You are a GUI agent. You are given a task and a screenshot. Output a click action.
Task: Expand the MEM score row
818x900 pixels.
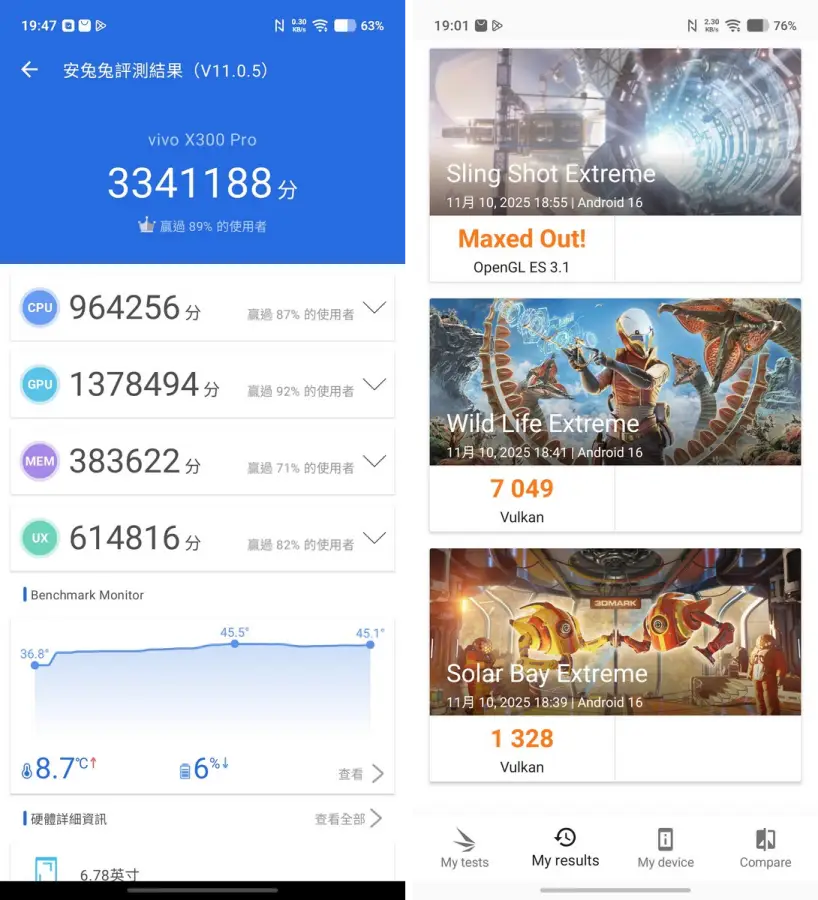pos(374,461)
